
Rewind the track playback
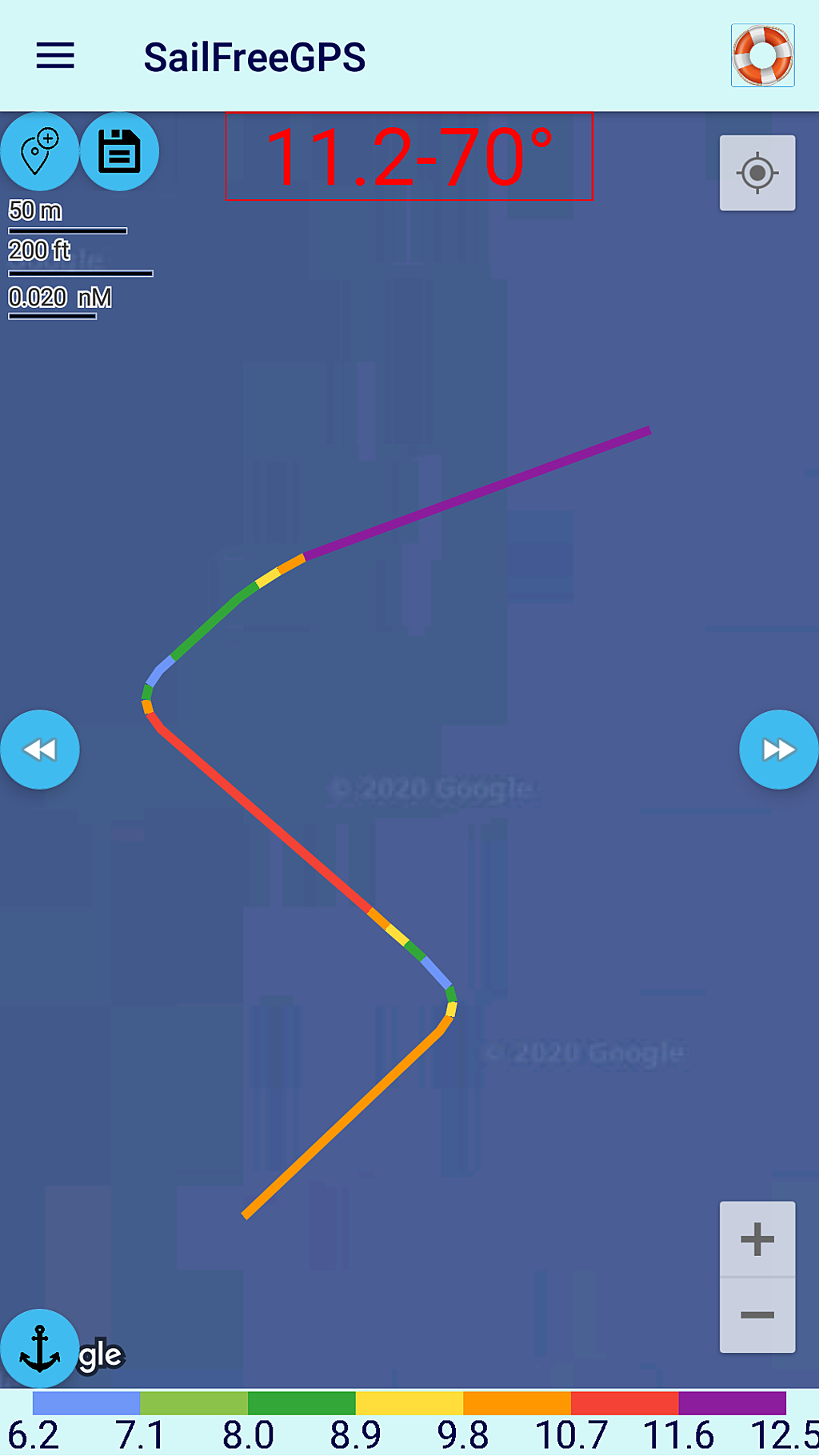pyautogui.click(x=40, y=750)
